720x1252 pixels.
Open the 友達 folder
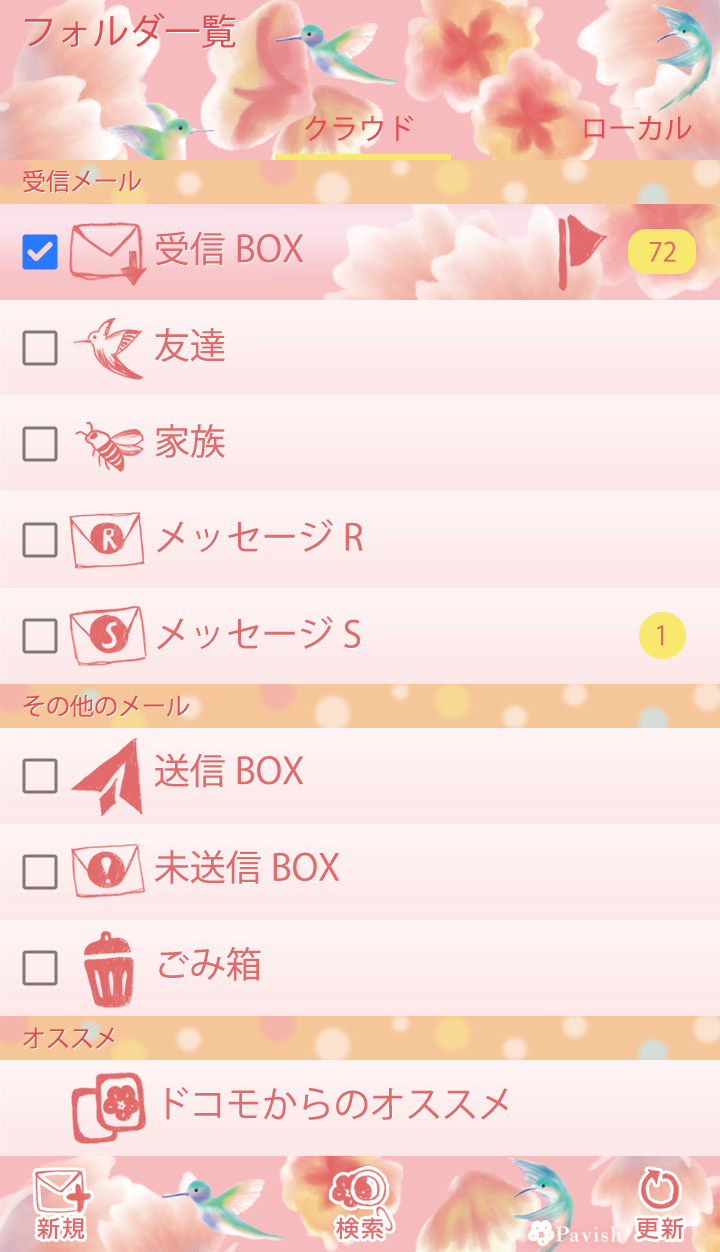pyautogui.click(x=190, y=347)
